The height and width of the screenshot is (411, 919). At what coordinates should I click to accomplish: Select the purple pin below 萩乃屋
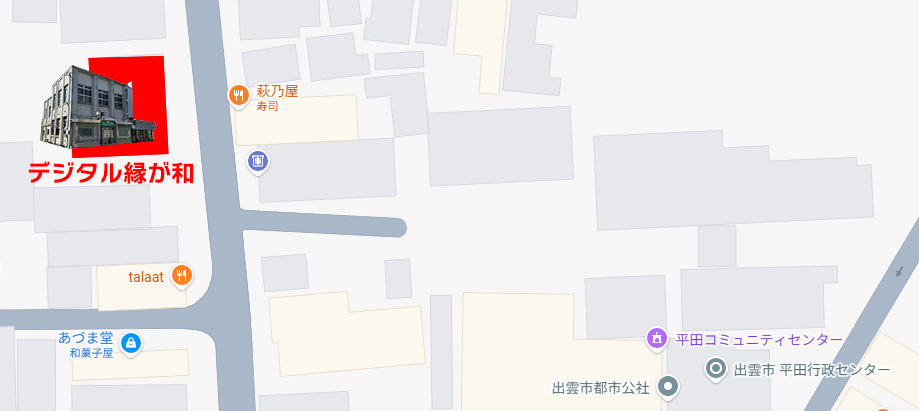(x=258, y=160)
